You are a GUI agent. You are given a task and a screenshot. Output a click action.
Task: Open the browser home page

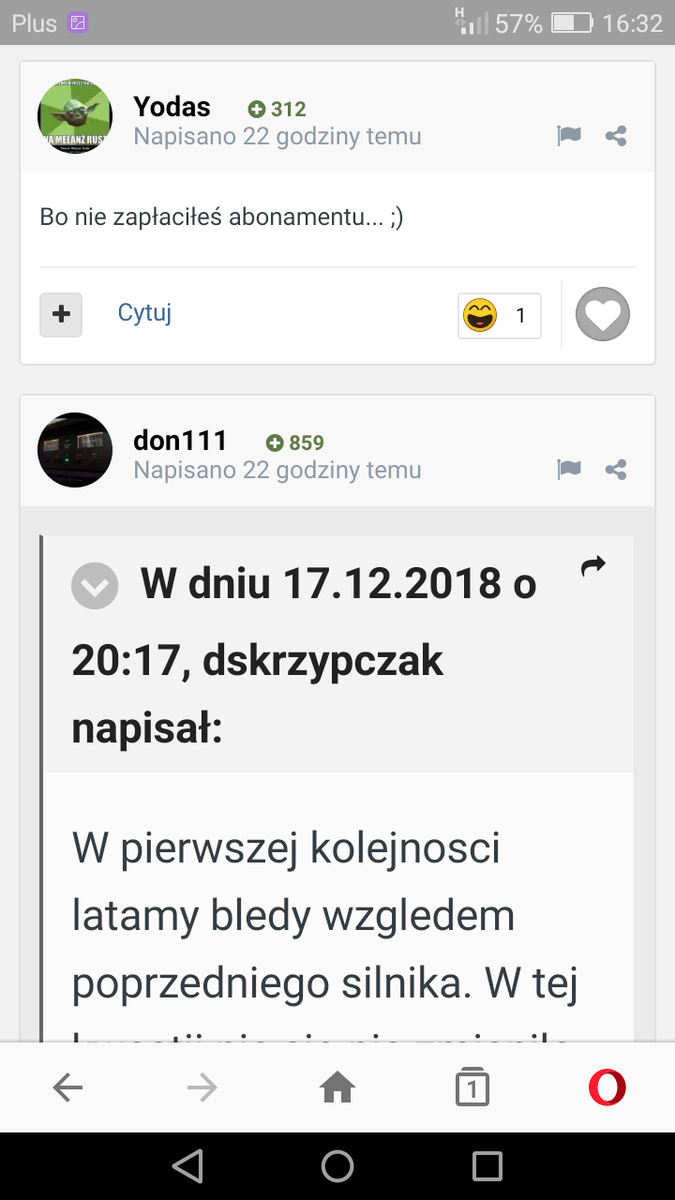tap(338, 1088)
